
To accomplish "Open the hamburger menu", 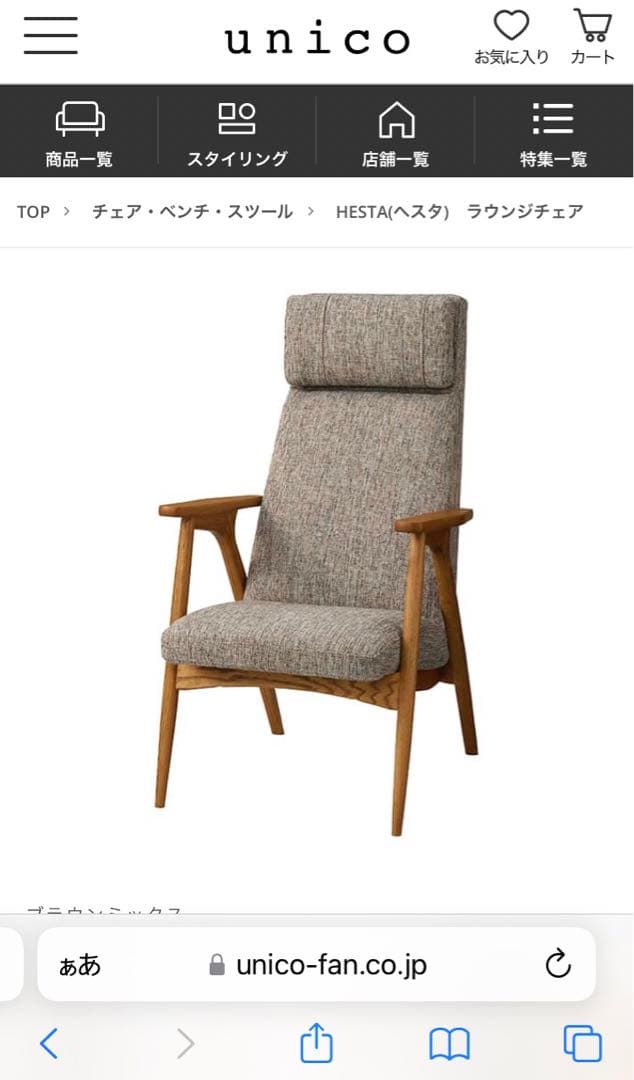I will coord(51,36).
